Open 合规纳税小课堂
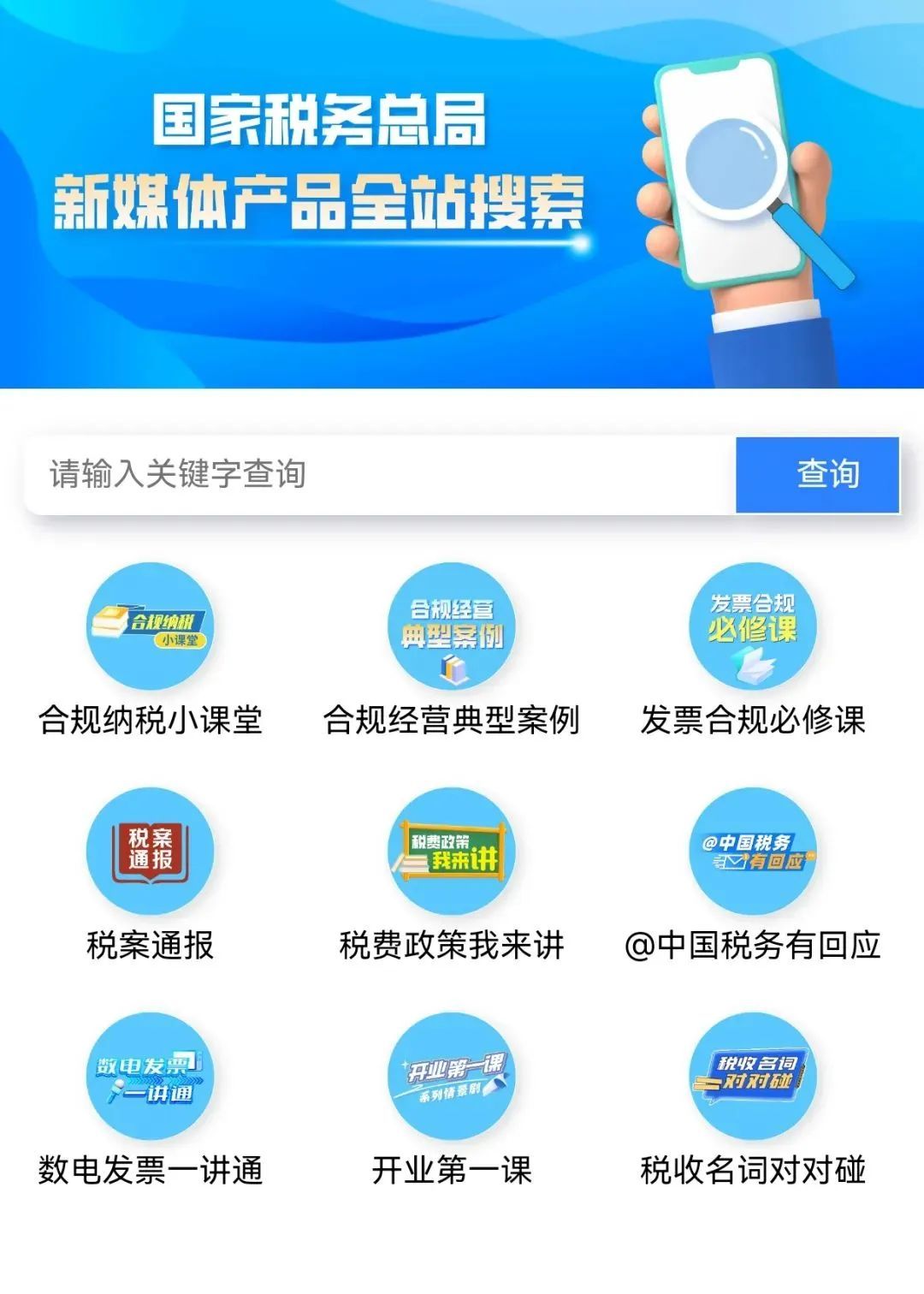924x1294 pixels. (151, 626)
